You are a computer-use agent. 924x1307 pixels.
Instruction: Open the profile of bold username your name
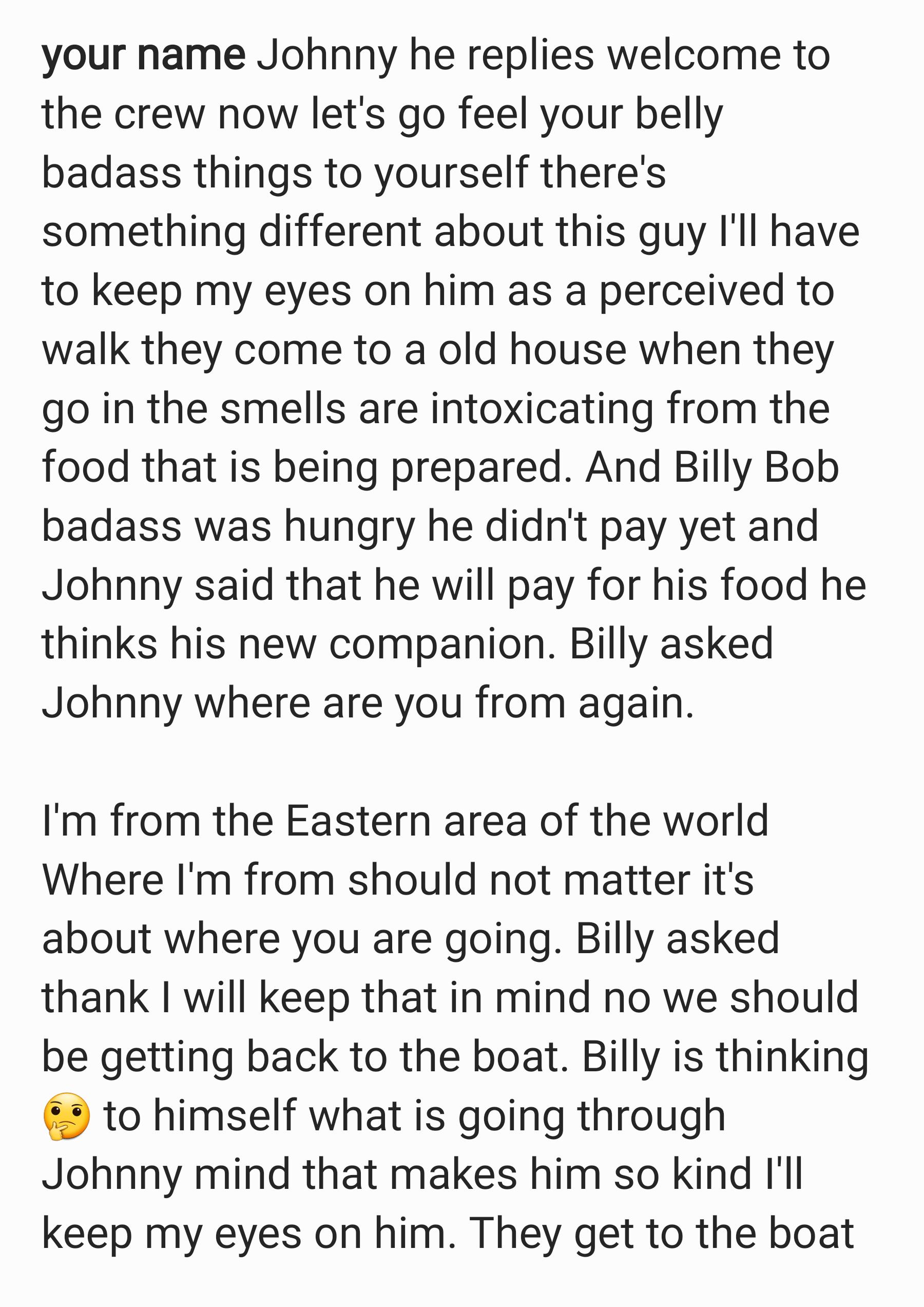click(x=143, y=57)
